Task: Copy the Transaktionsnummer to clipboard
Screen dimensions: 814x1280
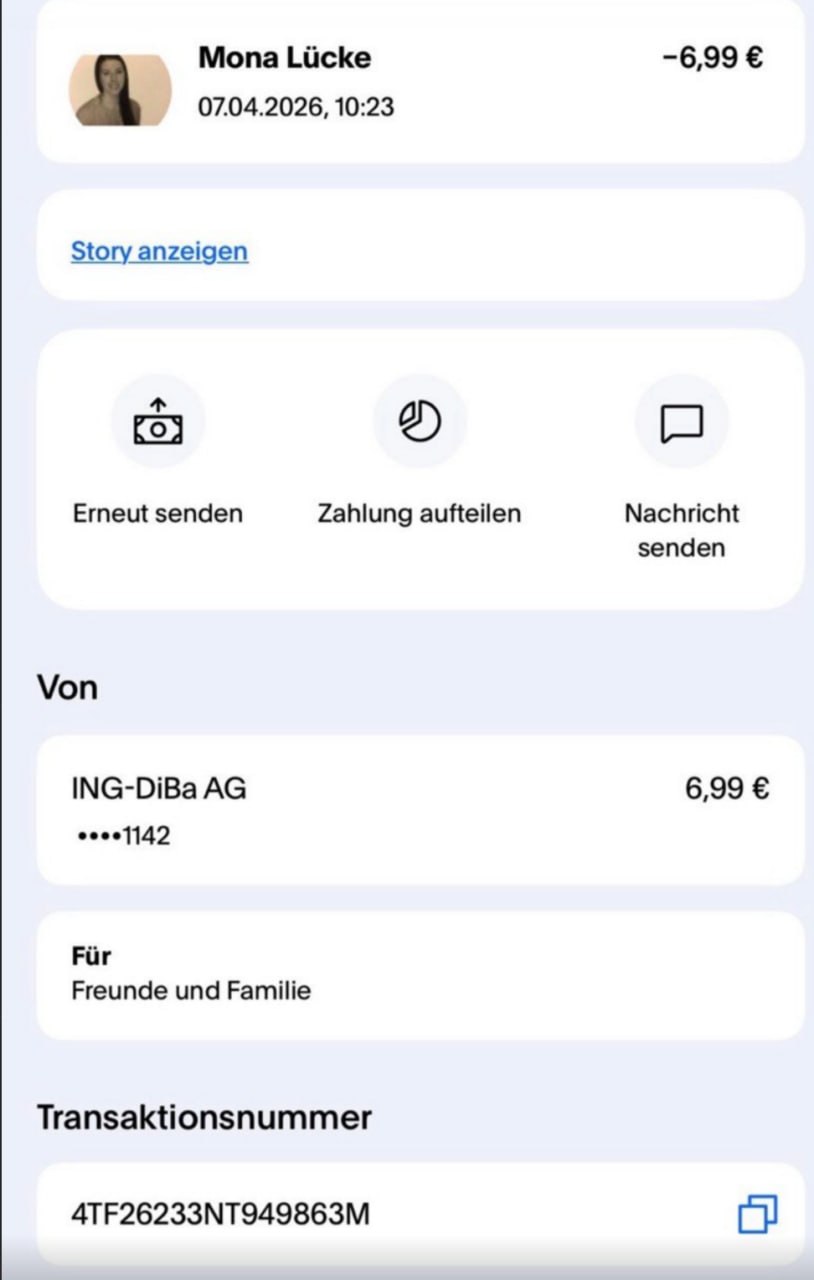Action: click(757, 1214)
